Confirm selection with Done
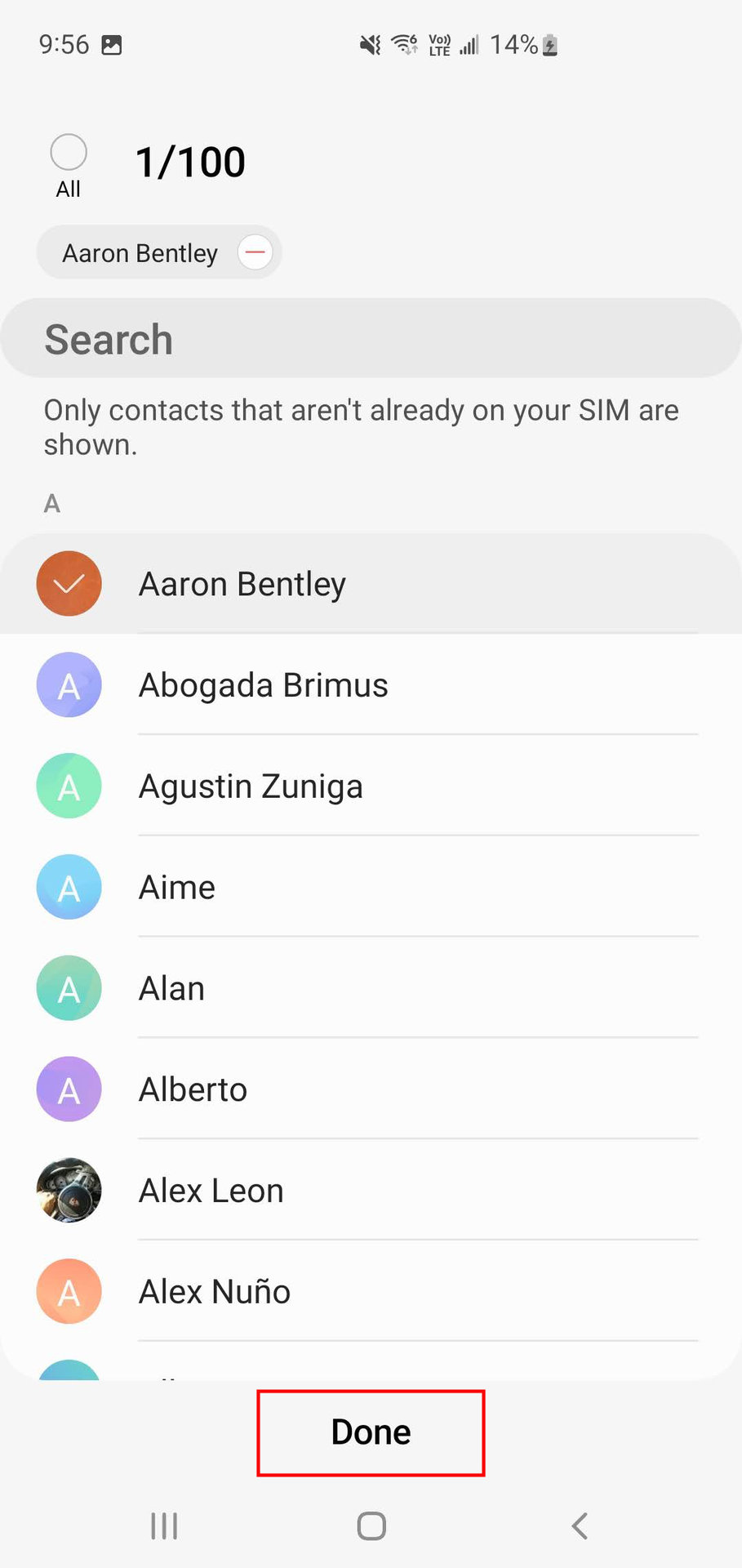Image resolution: width=742 pixels, height=1568 pixels. [x=371, y=1432]
